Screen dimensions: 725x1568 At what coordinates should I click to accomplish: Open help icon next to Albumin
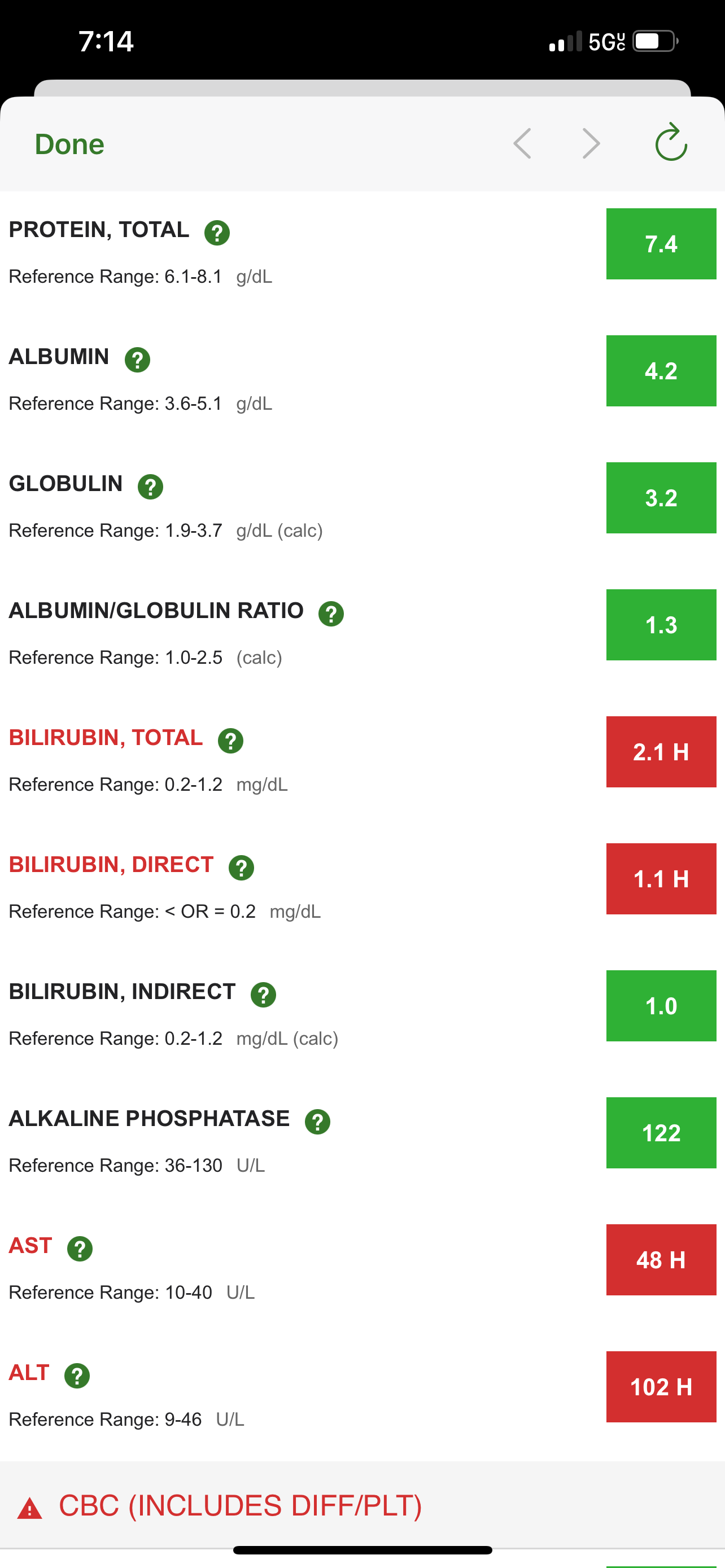[138, 360]
